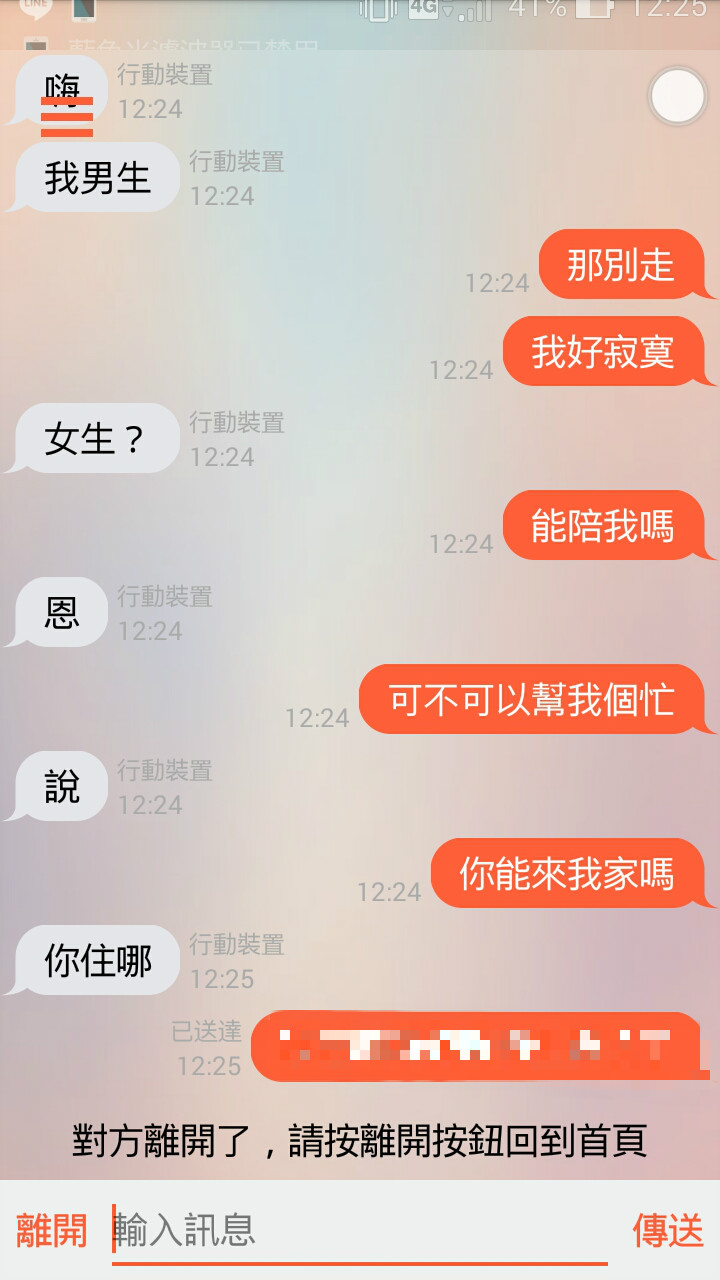Open the hamburger menu icon
The width and height of the screenshot is (720, 1280).
[x=67, y=117]
